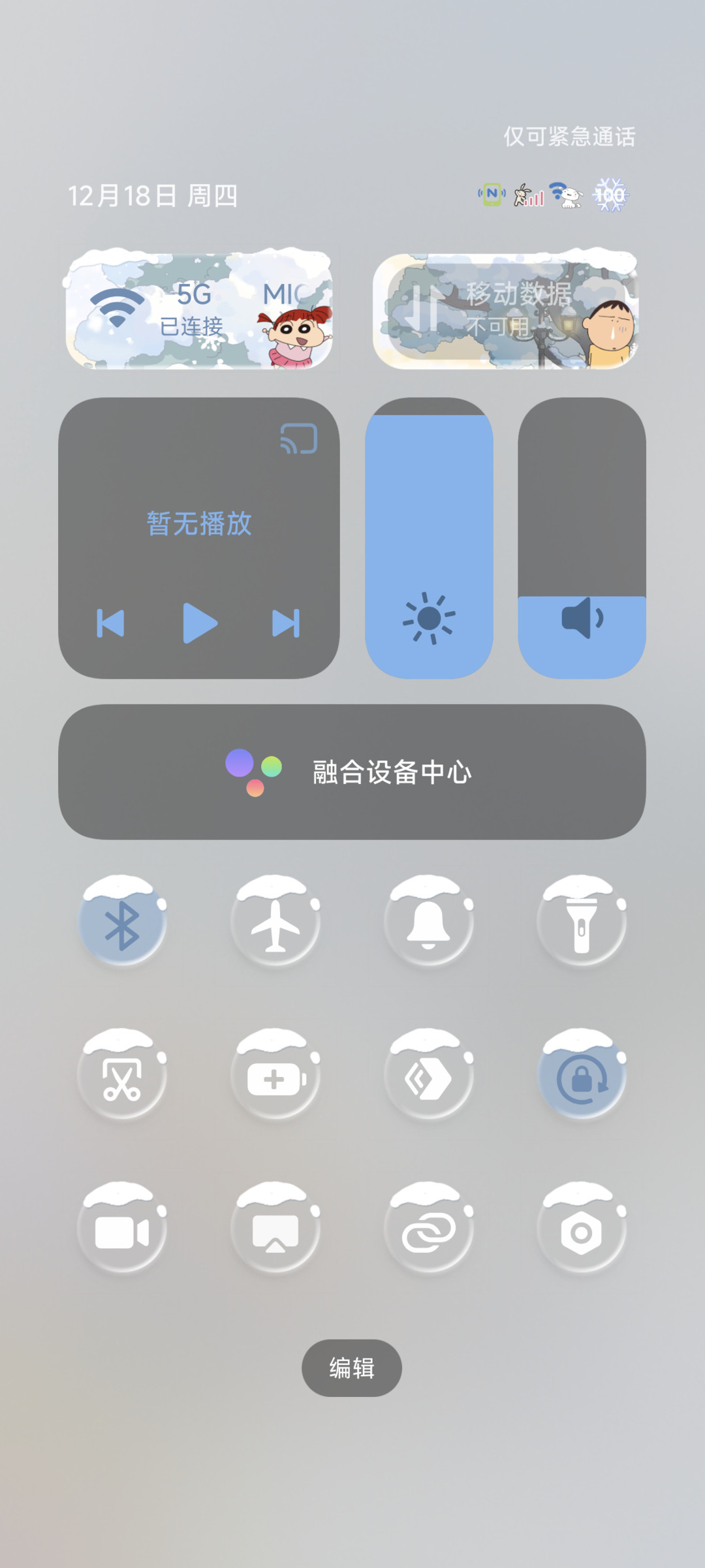Play media in the 暂无播放 card

pos(199,623)
